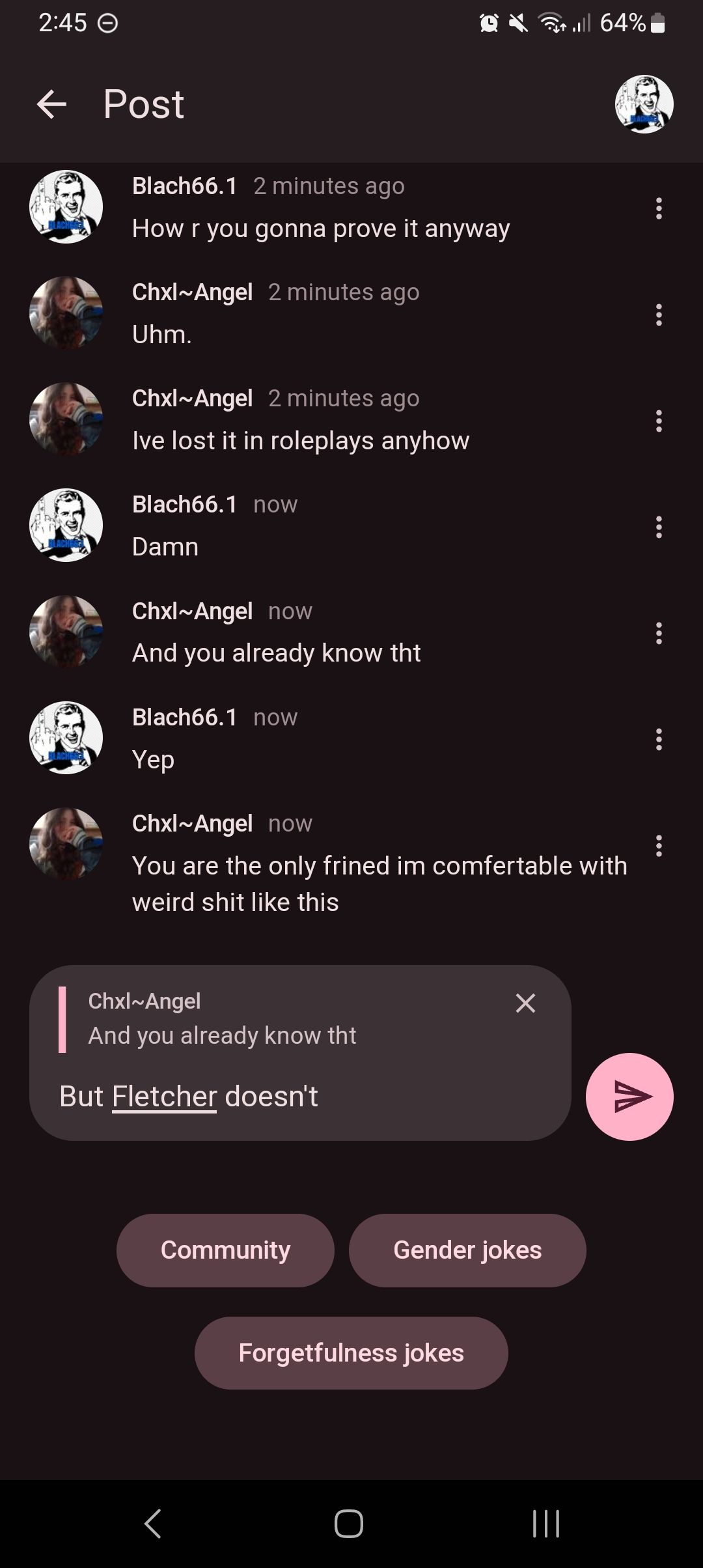Select the Community chip
The height and width of the screenshot is (1568, 703).
225,1250
